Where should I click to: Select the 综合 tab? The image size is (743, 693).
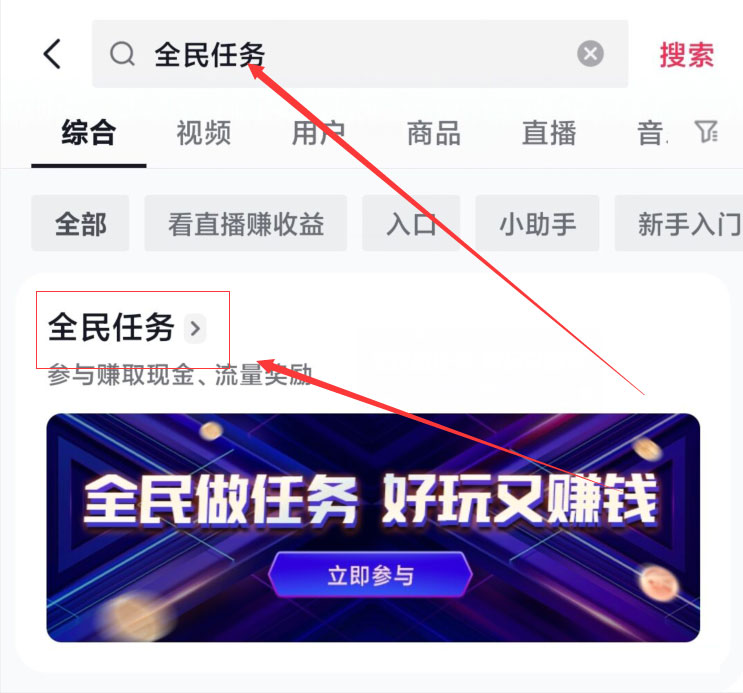[x=88, y=132]
